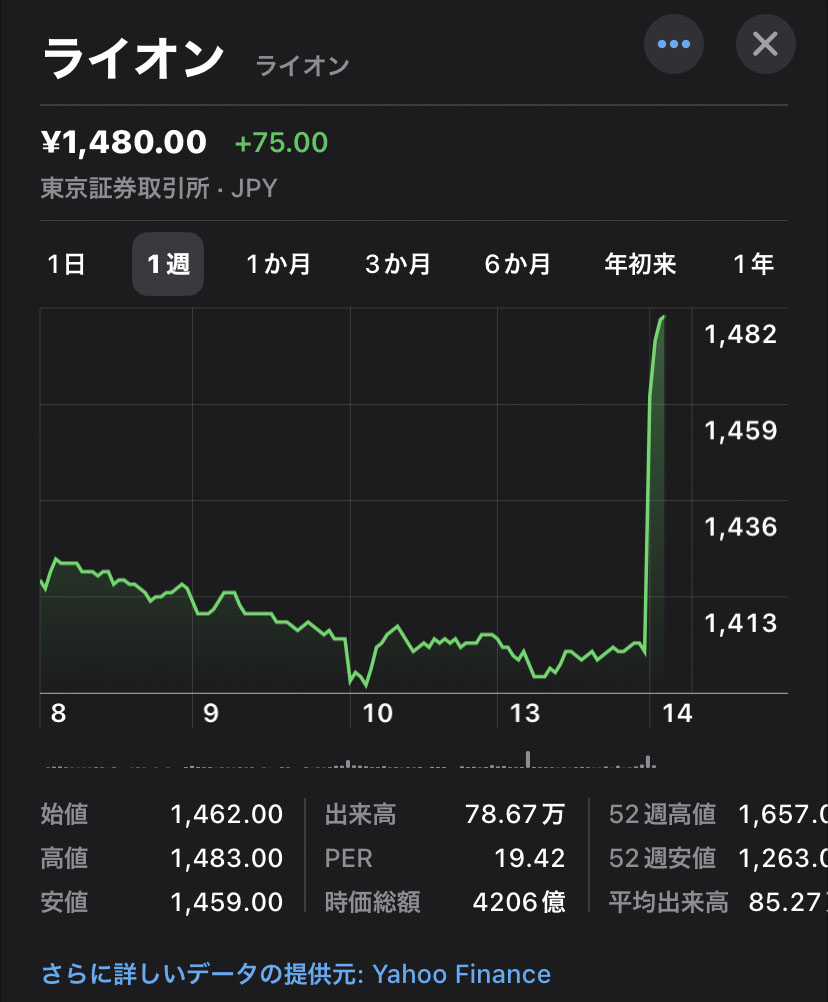
Task: Switch chart range to 1年
Action: (x=753, y=264)
